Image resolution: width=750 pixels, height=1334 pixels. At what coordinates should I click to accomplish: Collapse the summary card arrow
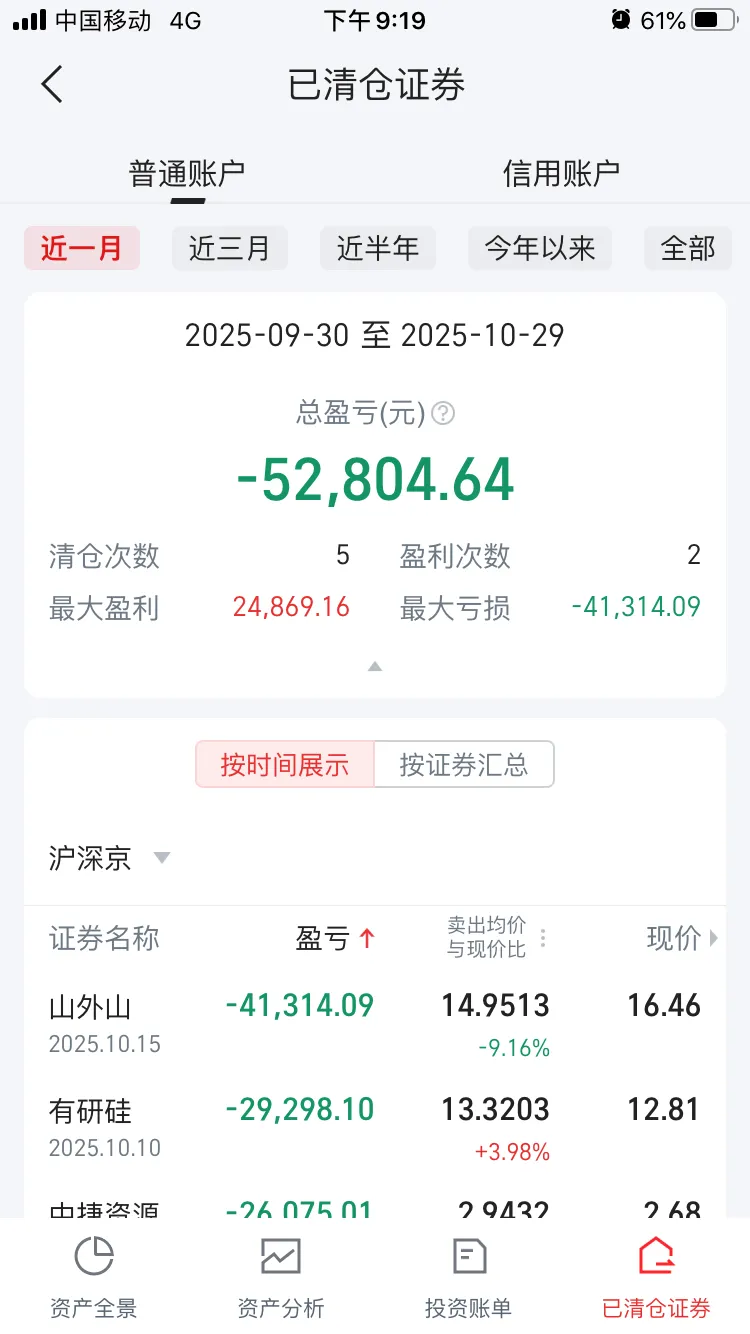click(375, 666)
